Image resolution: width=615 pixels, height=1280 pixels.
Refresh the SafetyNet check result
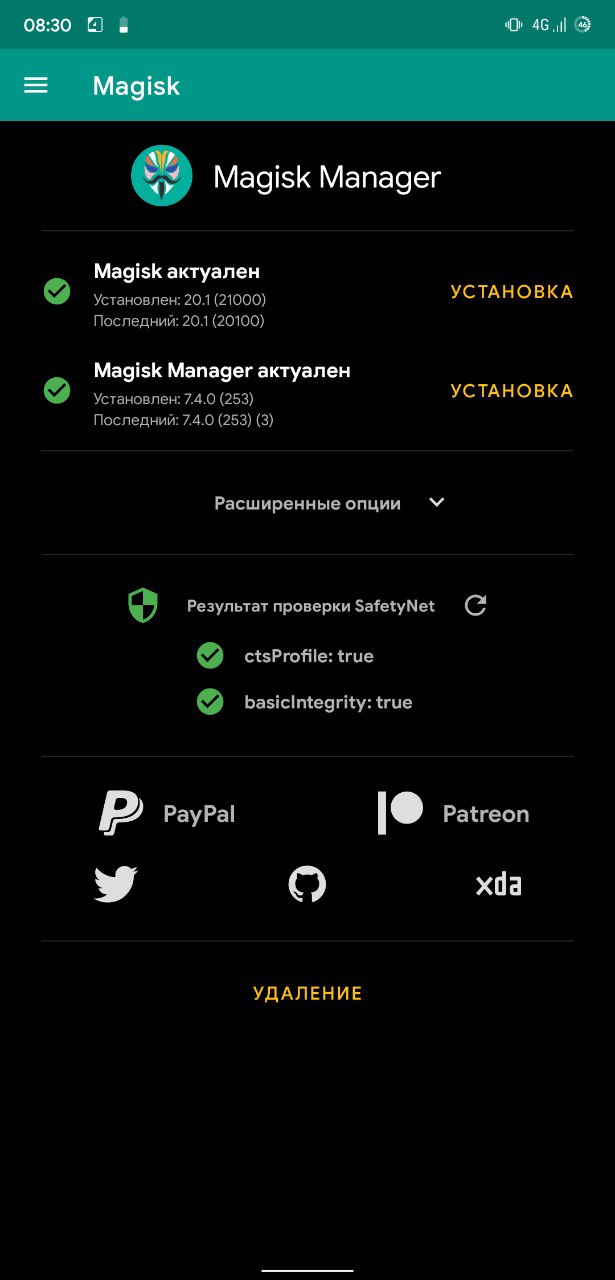pyautogui.click(x=476, y=605)
